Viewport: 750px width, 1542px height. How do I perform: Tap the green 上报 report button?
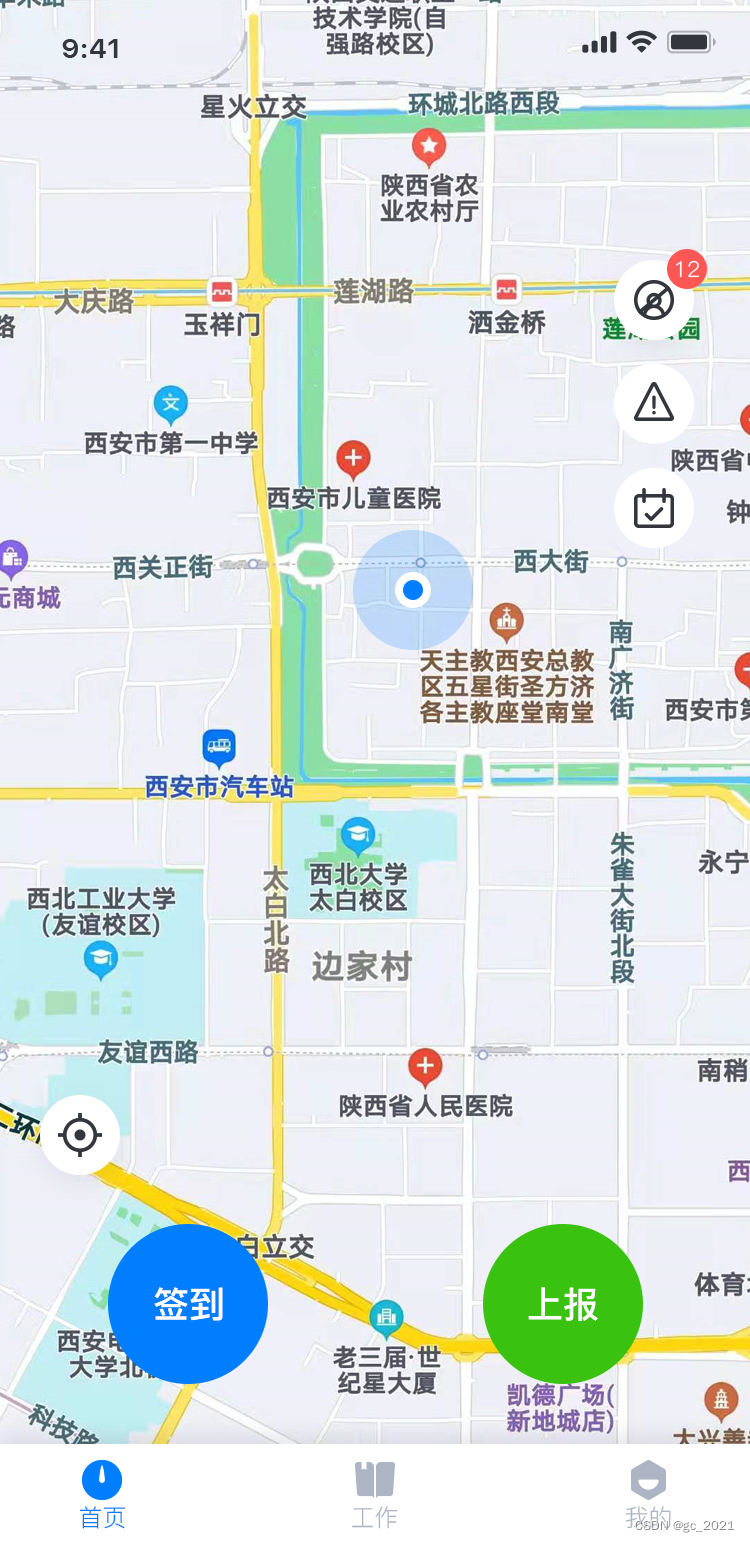(563, 1304)
